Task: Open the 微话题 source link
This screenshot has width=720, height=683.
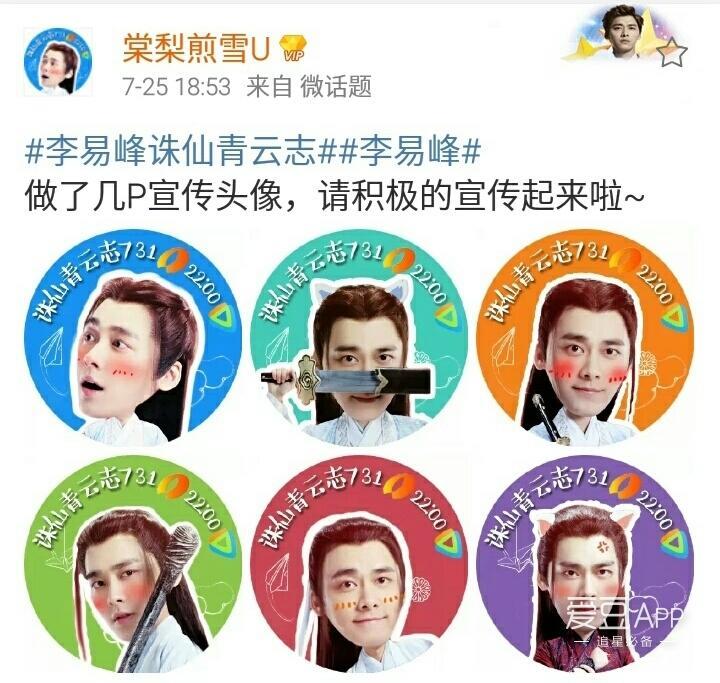Action: point(335,87)
